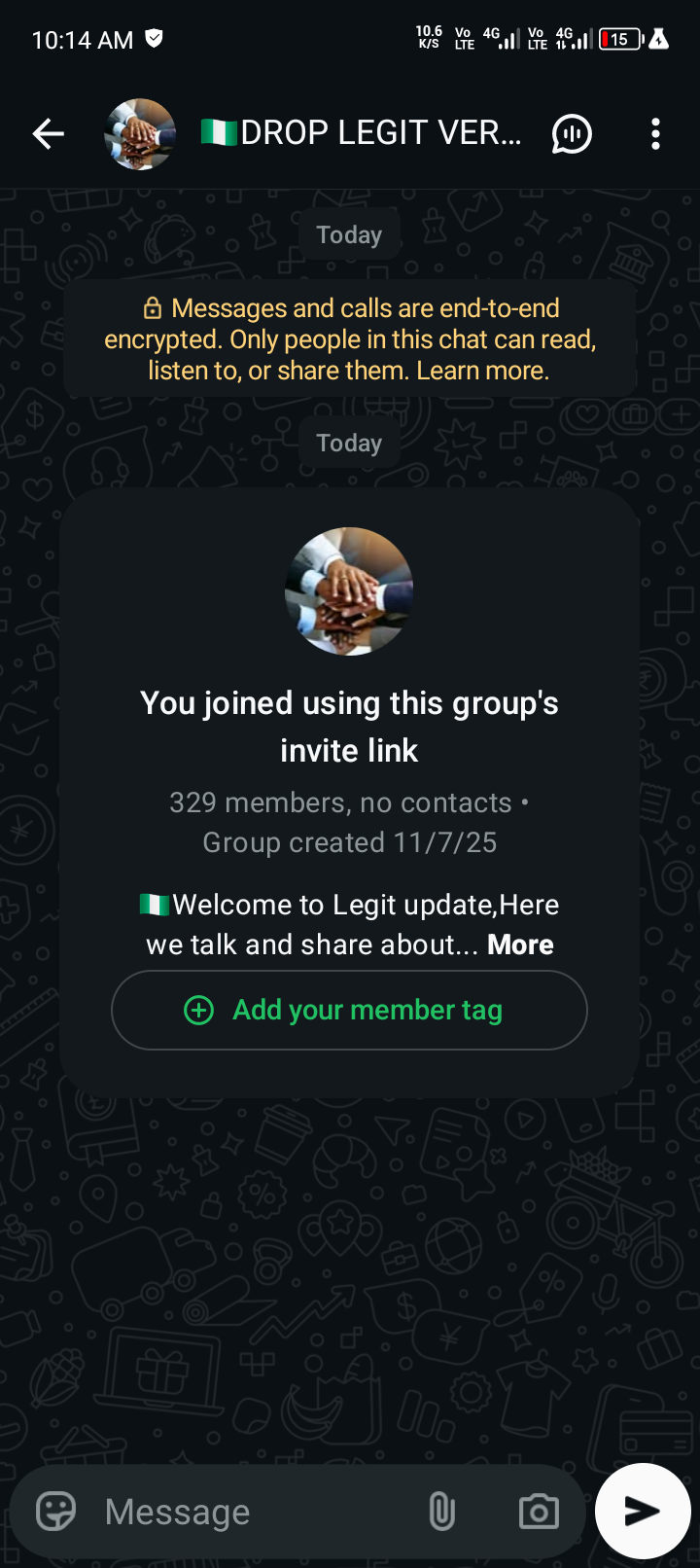Open the camera from message bar
Screen dimensions: 700x1568
coord(539,1512)
